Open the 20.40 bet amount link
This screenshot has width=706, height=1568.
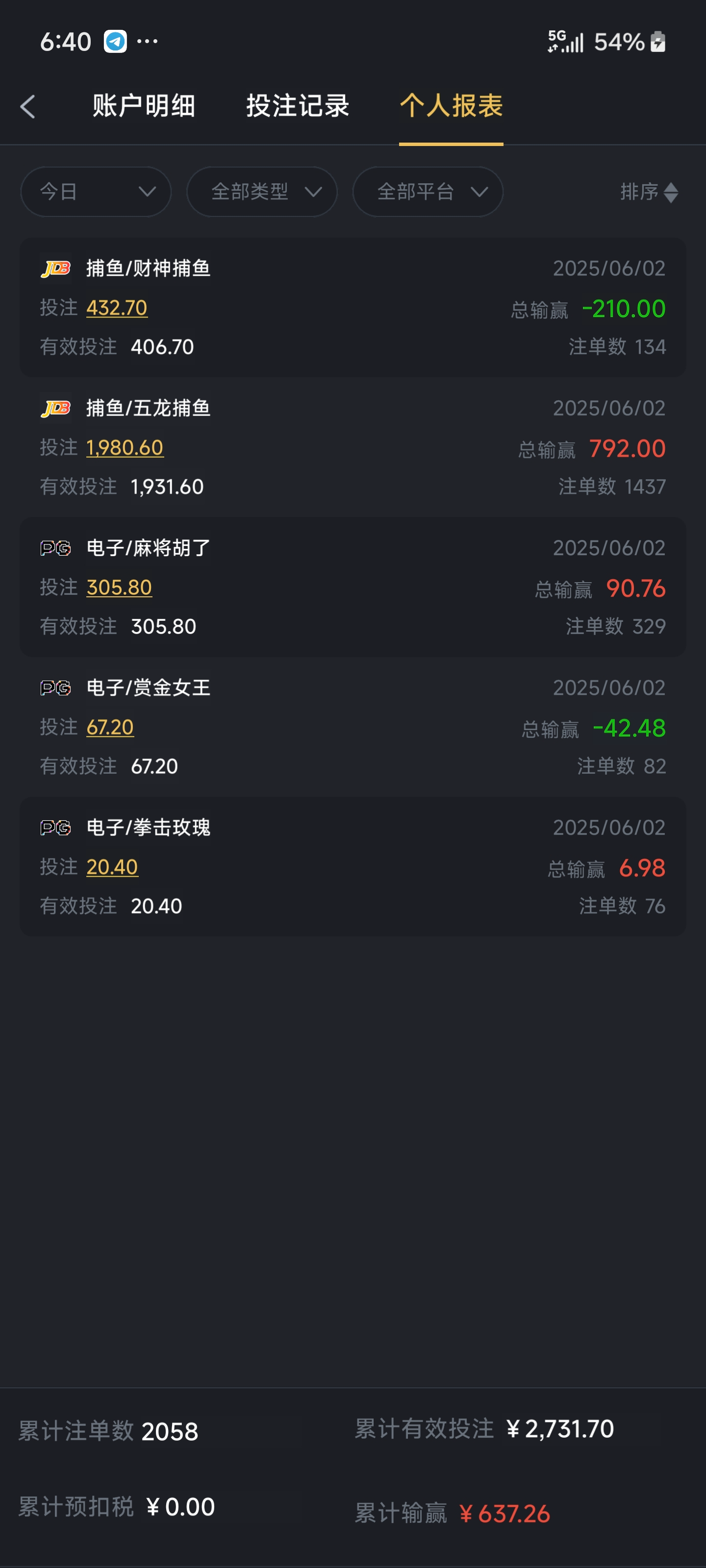click(x=113, y=867)
